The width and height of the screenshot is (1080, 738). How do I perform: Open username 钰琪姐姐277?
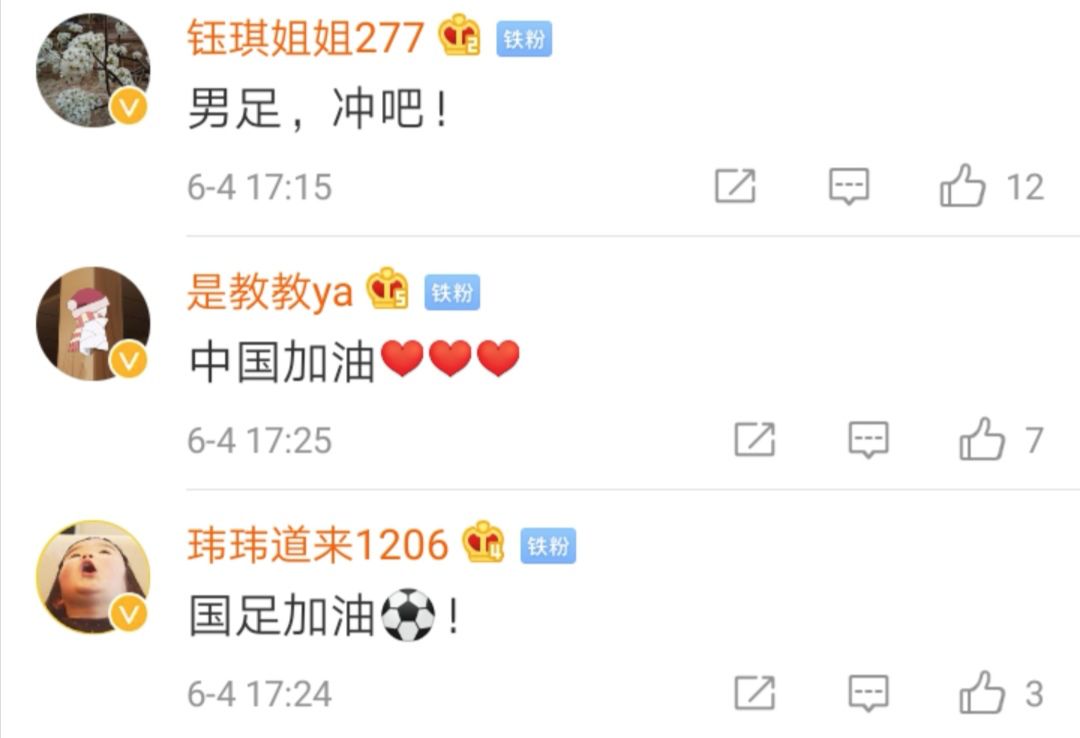click(x=306, y=39)
